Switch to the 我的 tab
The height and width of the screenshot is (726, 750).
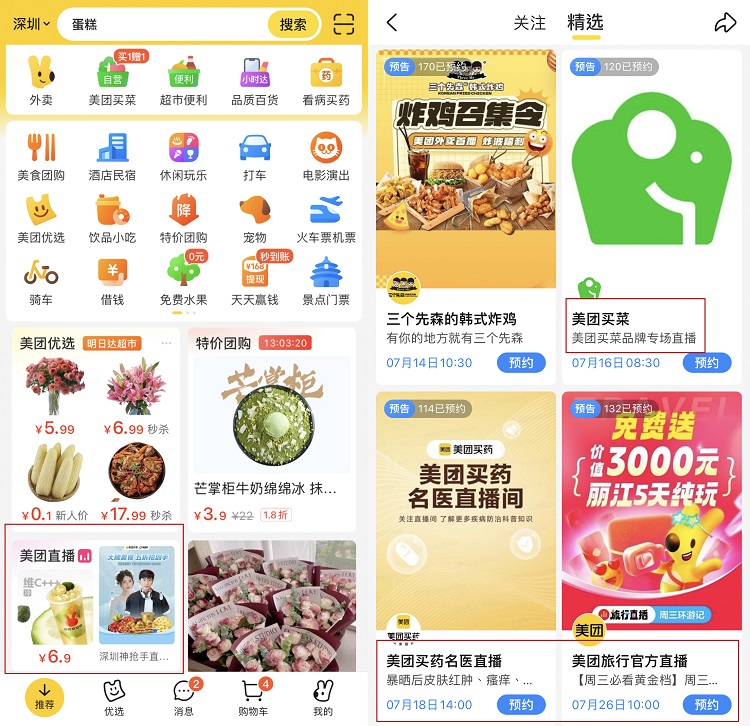[x=322, y=697]
